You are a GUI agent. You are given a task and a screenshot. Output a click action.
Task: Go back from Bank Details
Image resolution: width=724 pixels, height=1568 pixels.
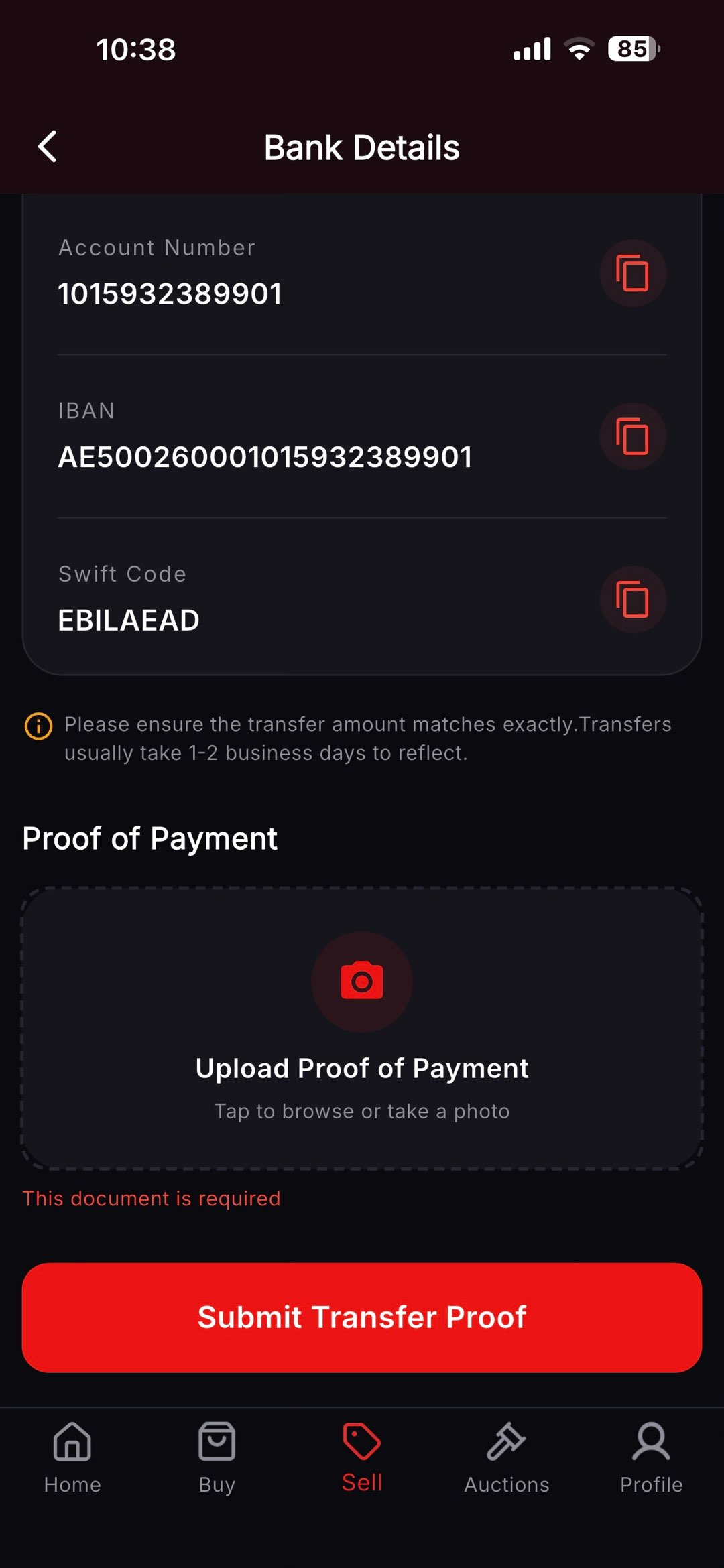pyautogui.click(x=48, y=147)
